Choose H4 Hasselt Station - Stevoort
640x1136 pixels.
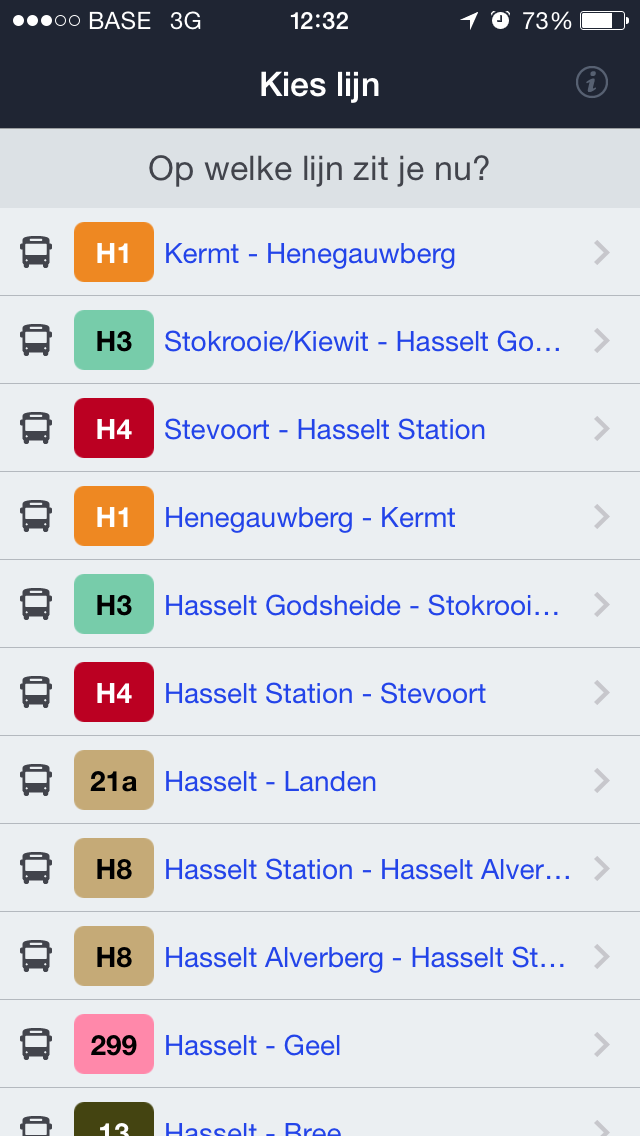point(320,692)
